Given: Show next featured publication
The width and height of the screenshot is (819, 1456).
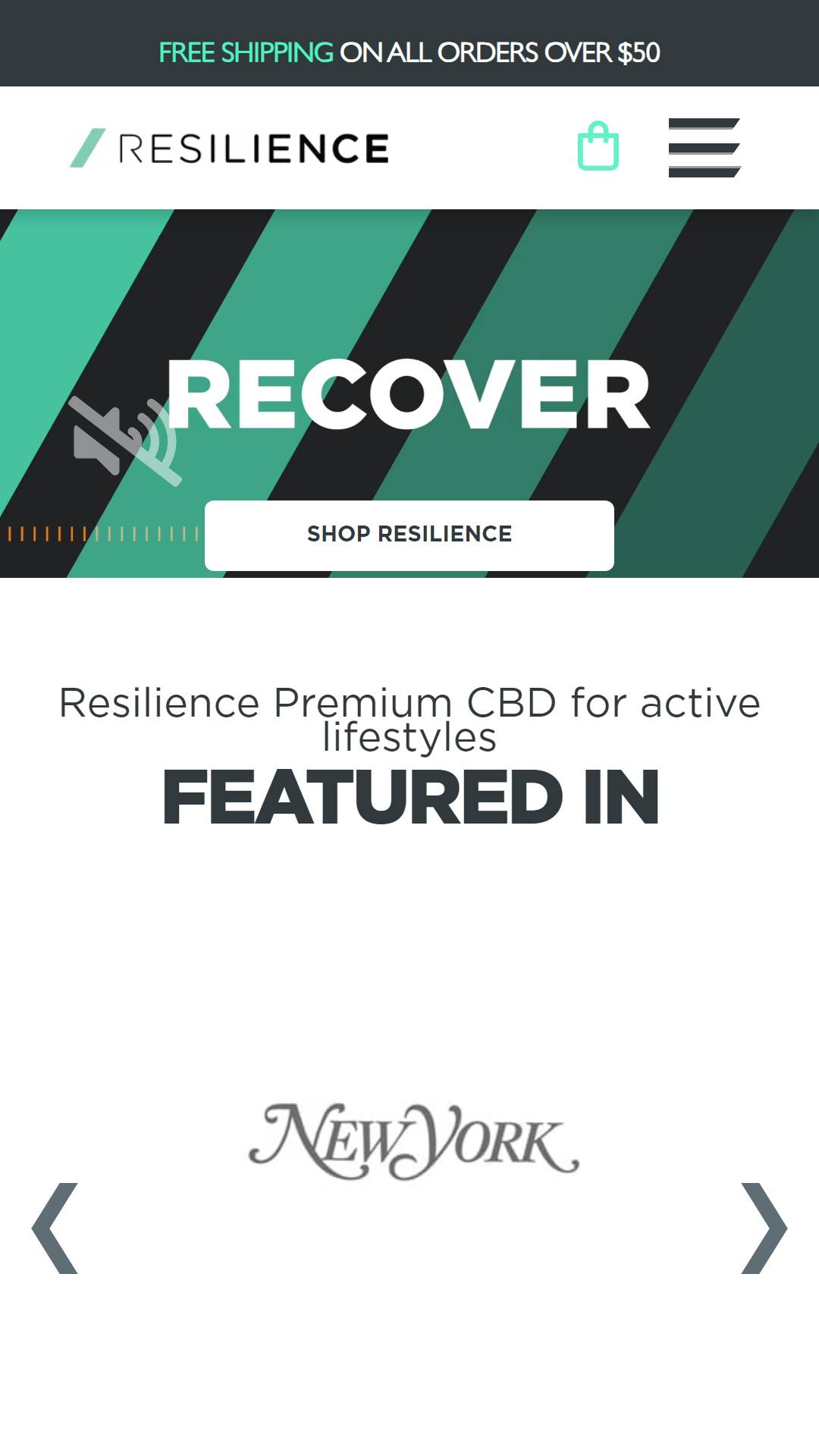Looking at the screenshot, I should click(x=764, y=1228).
